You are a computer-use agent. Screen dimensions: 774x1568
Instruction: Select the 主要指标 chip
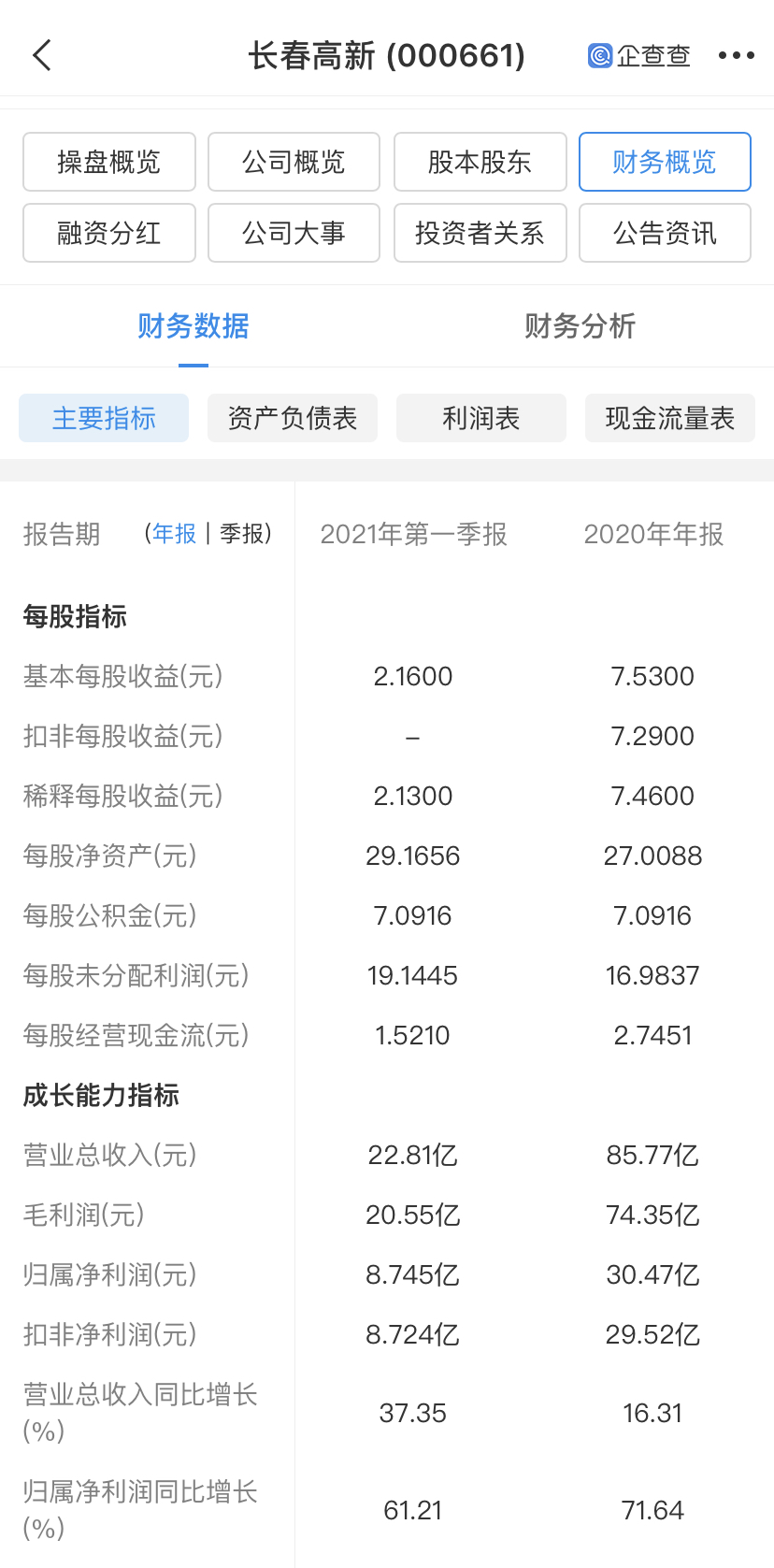pyautogui.click(x=104, y=418)
